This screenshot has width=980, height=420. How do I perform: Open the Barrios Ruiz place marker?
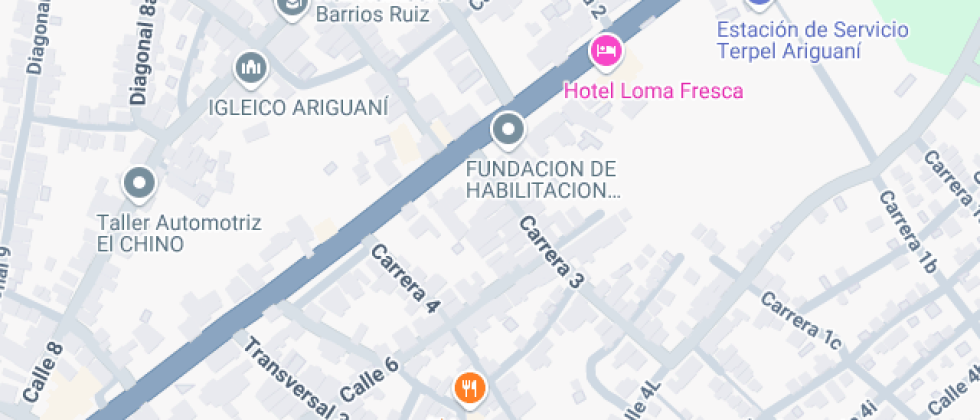pyautogui.click(x=293, y=8)
